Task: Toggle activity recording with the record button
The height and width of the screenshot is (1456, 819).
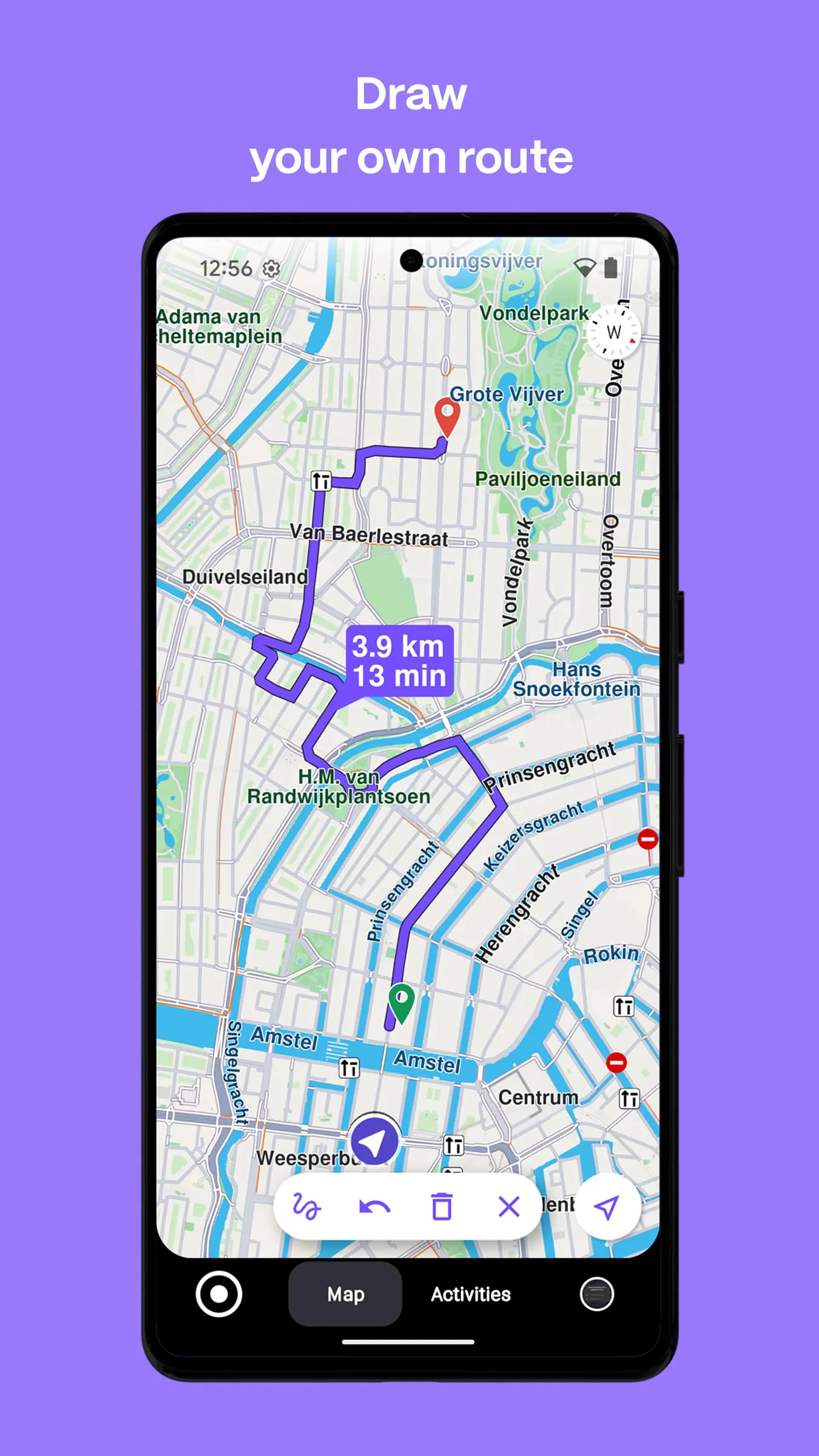Action: click(220, 1293)
